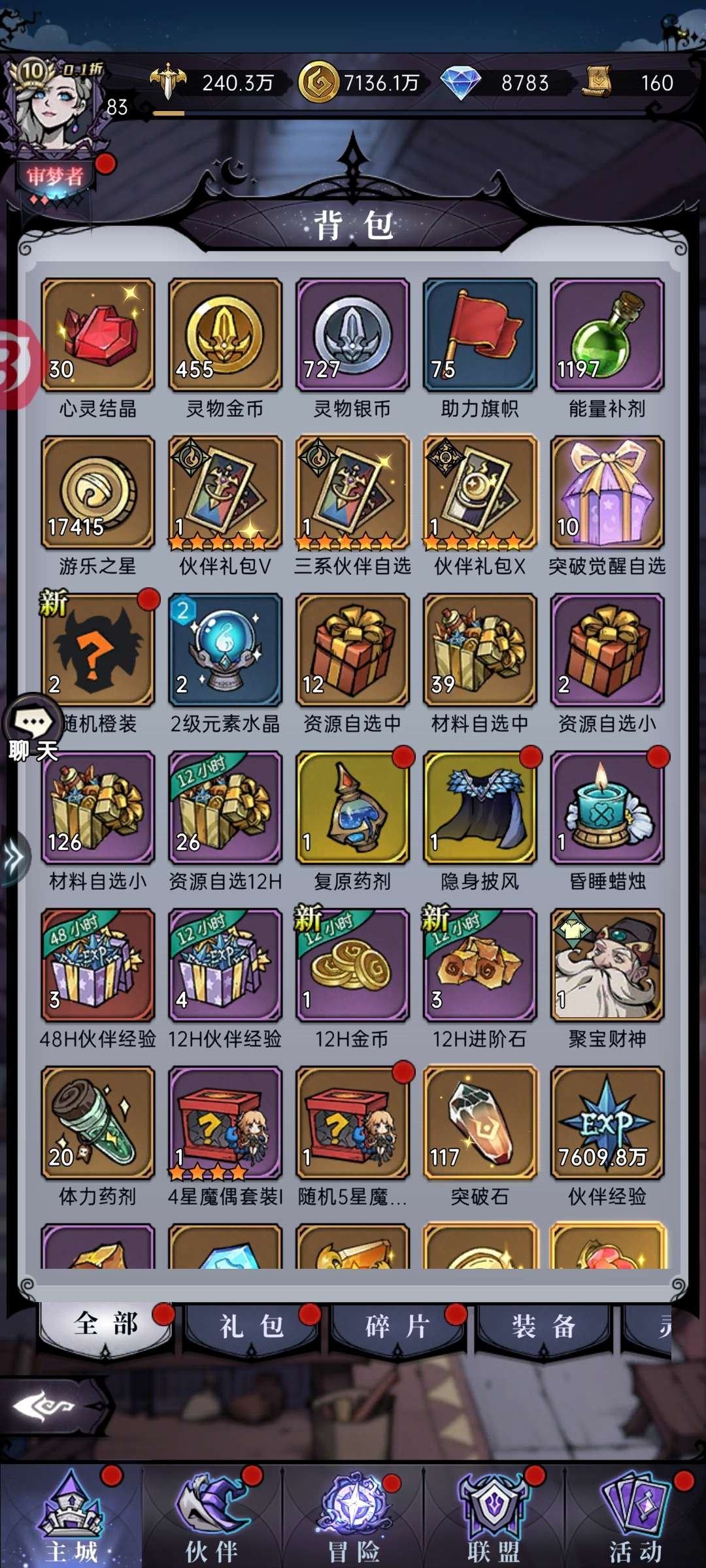
Task: Open the 伙伴 section
Action: coord(212,1517)
